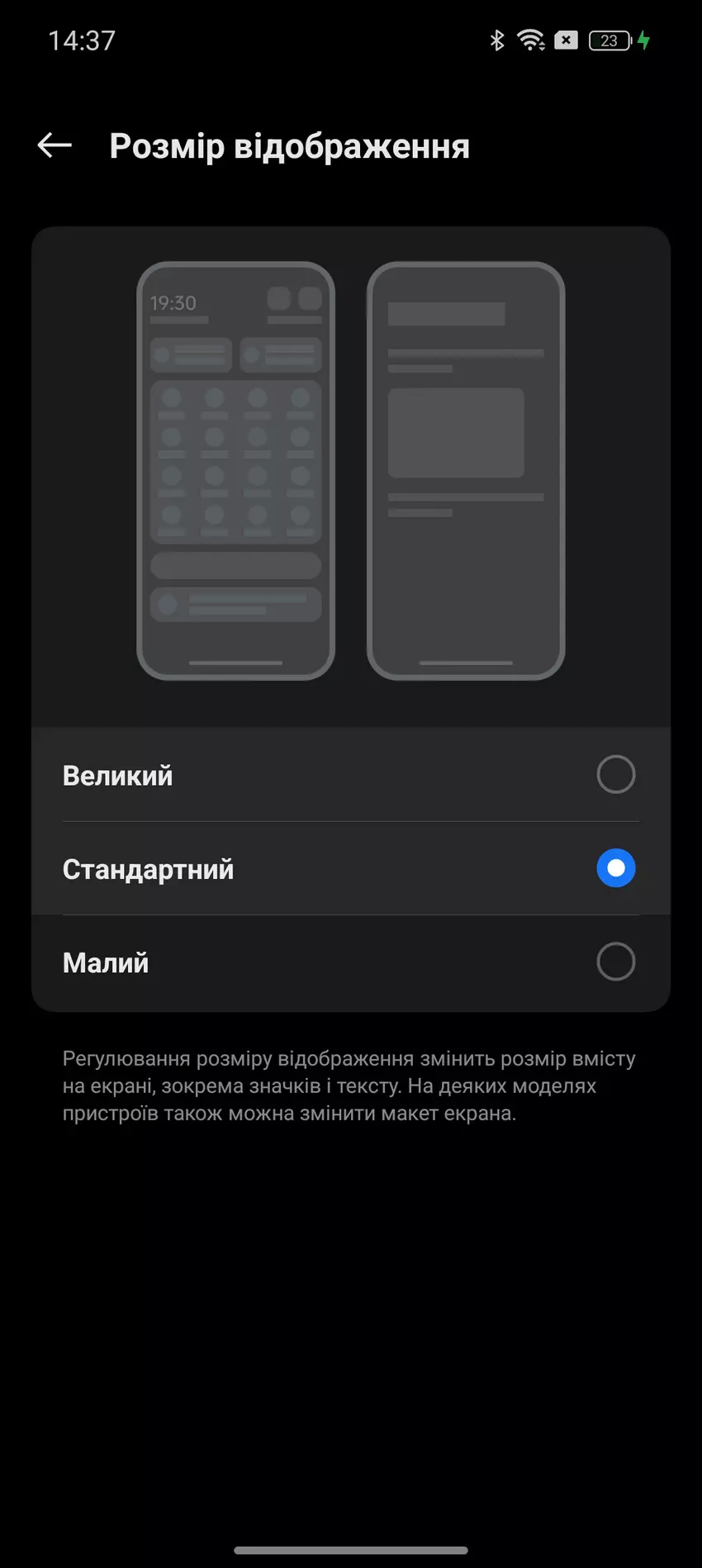Choose the Стандартний display size
Screen dimensions: 702x1568
coord(615,868)
